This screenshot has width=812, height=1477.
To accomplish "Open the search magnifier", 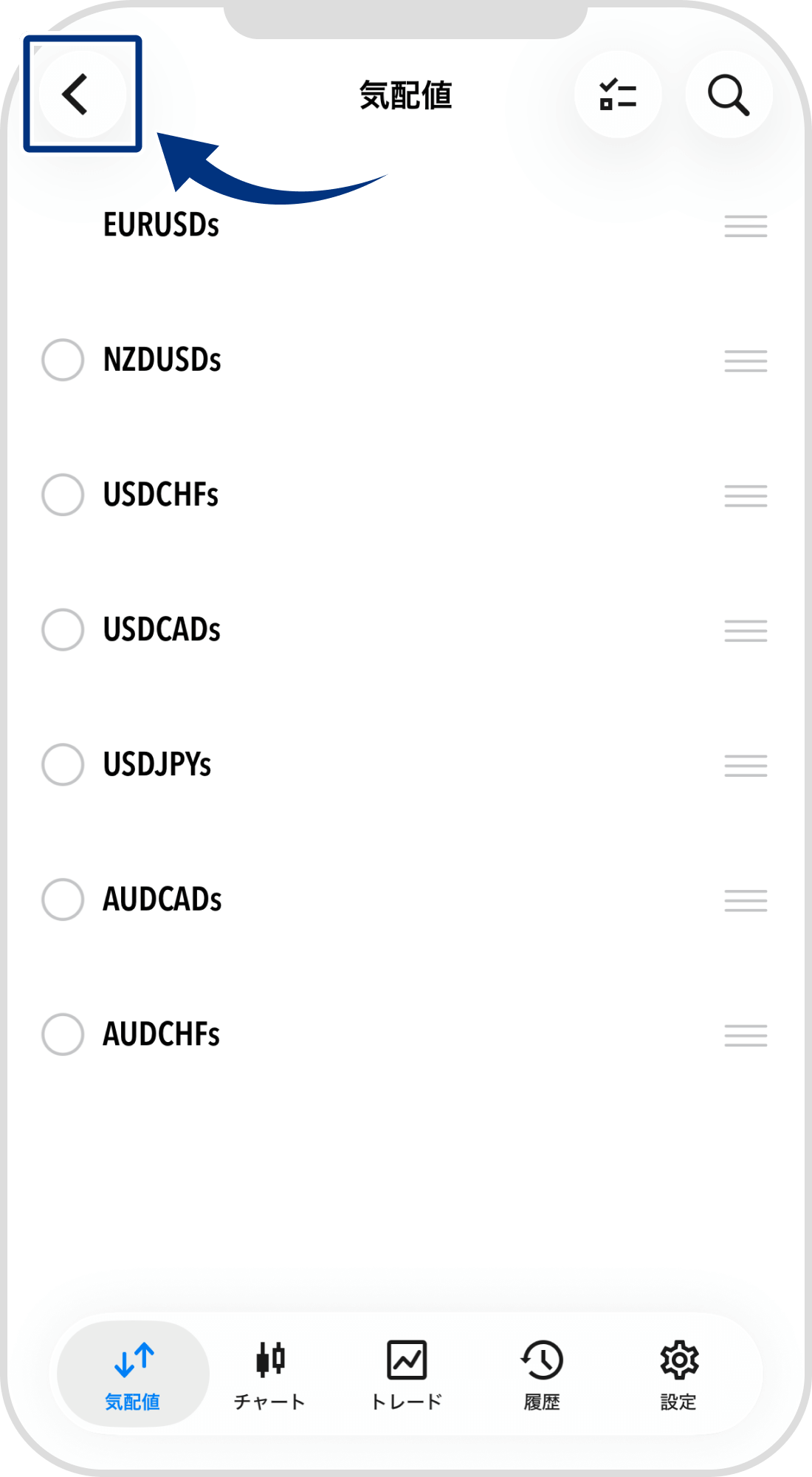I will tap(729, 95).
